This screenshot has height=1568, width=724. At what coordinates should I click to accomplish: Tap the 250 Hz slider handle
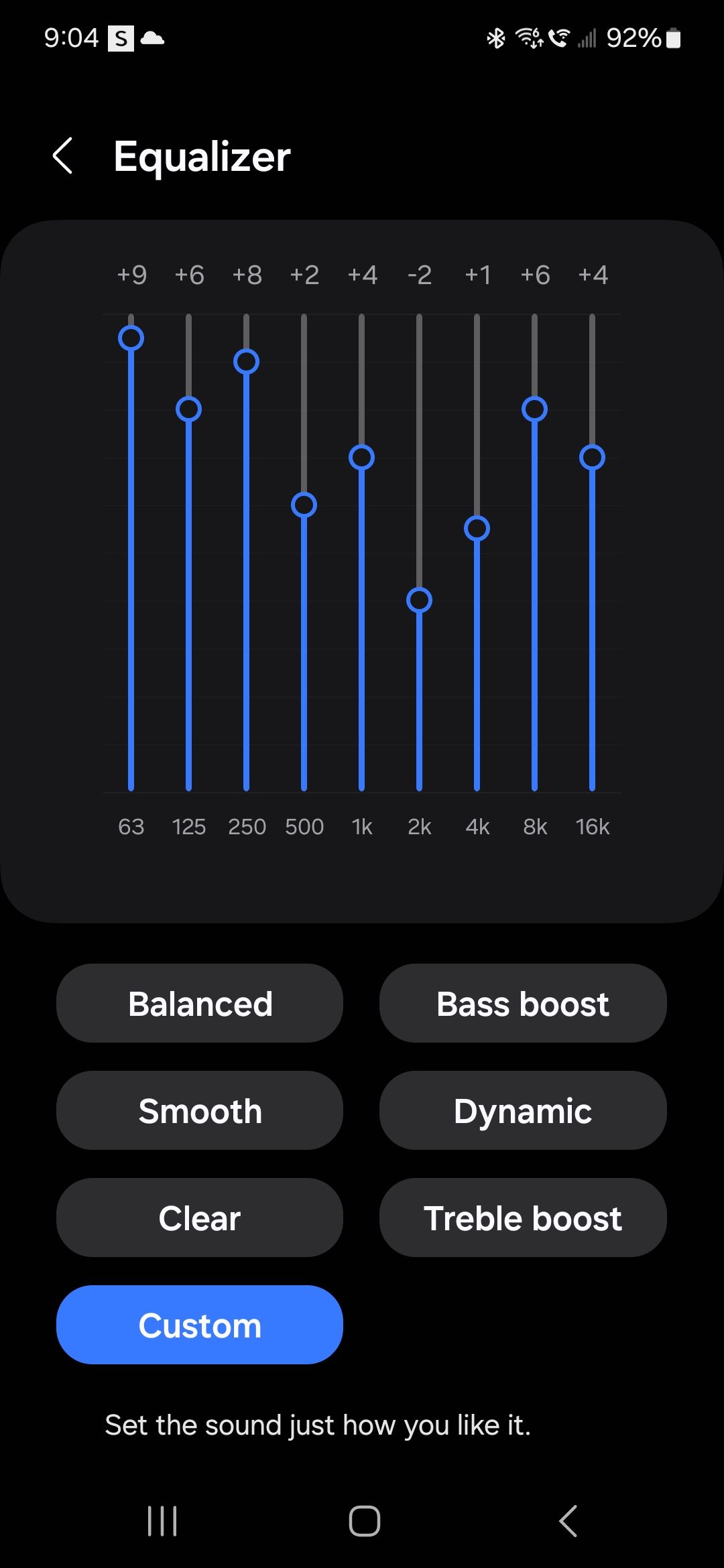coord(247,362)
